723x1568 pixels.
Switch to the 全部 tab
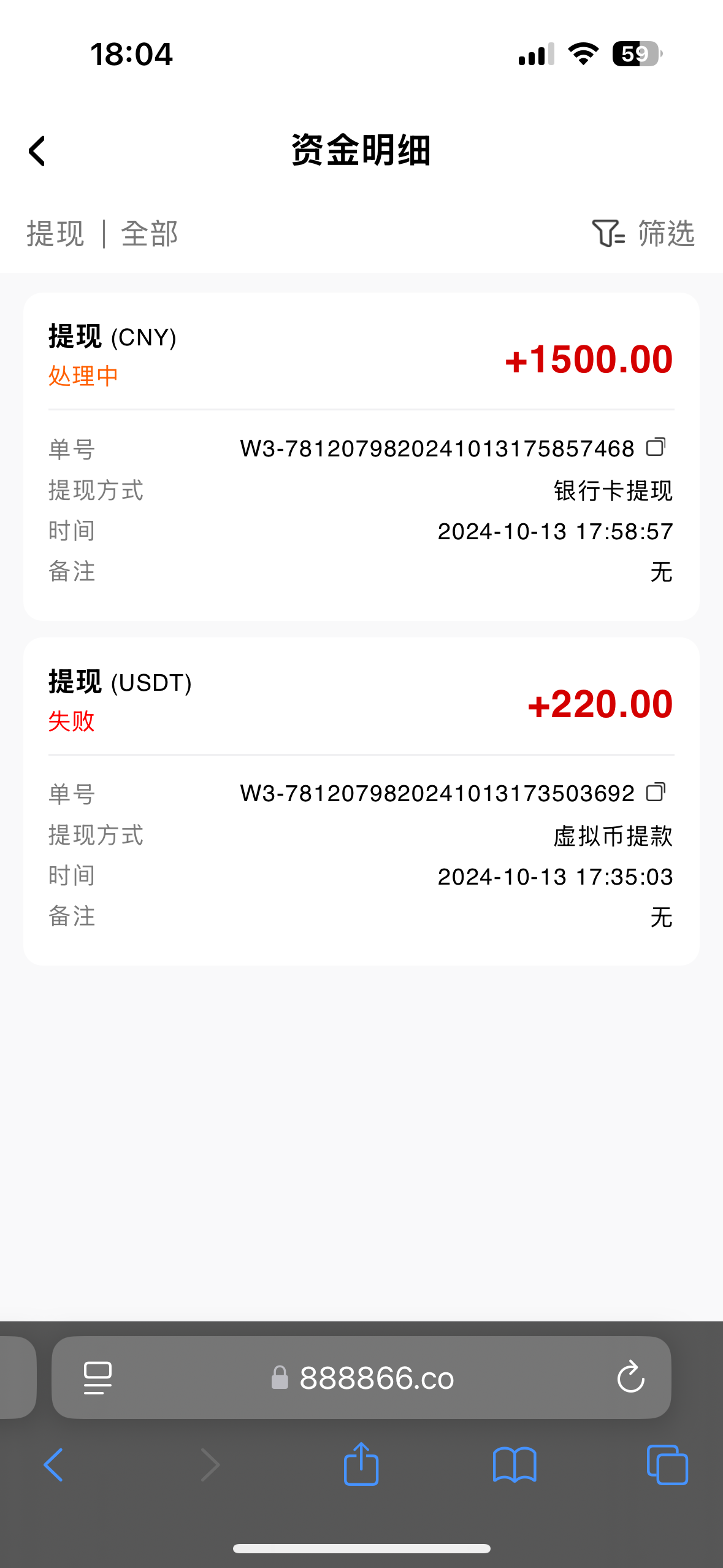149,234
